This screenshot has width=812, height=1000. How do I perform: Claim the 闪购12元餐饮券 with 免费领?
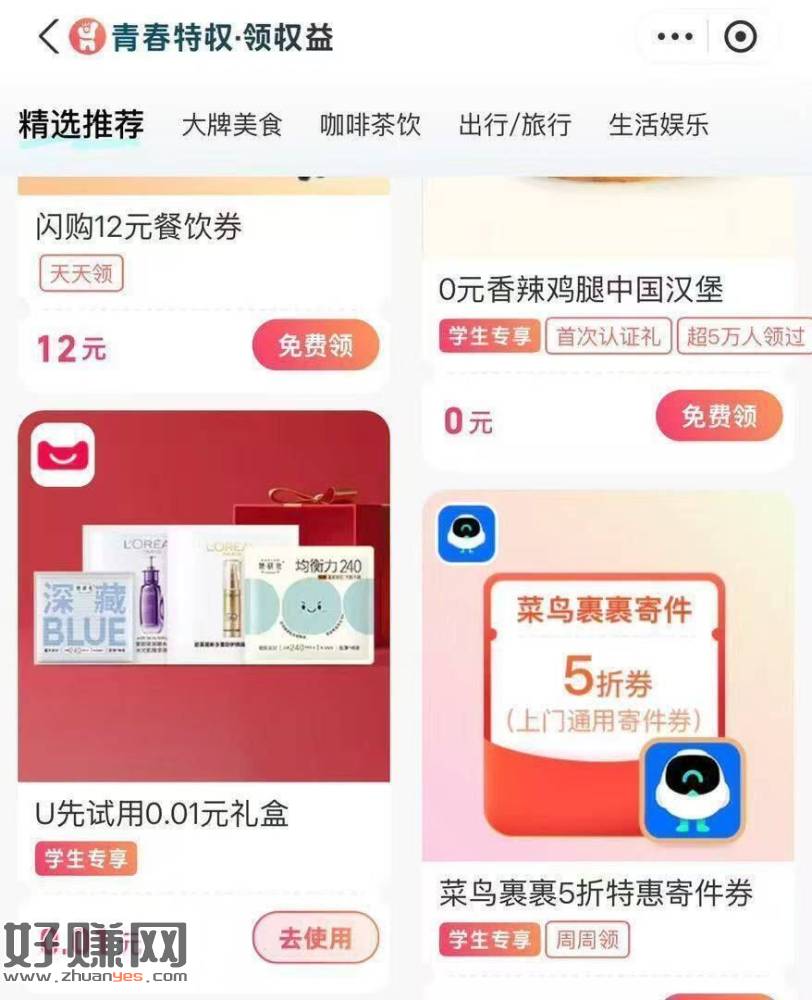point(316,345)
